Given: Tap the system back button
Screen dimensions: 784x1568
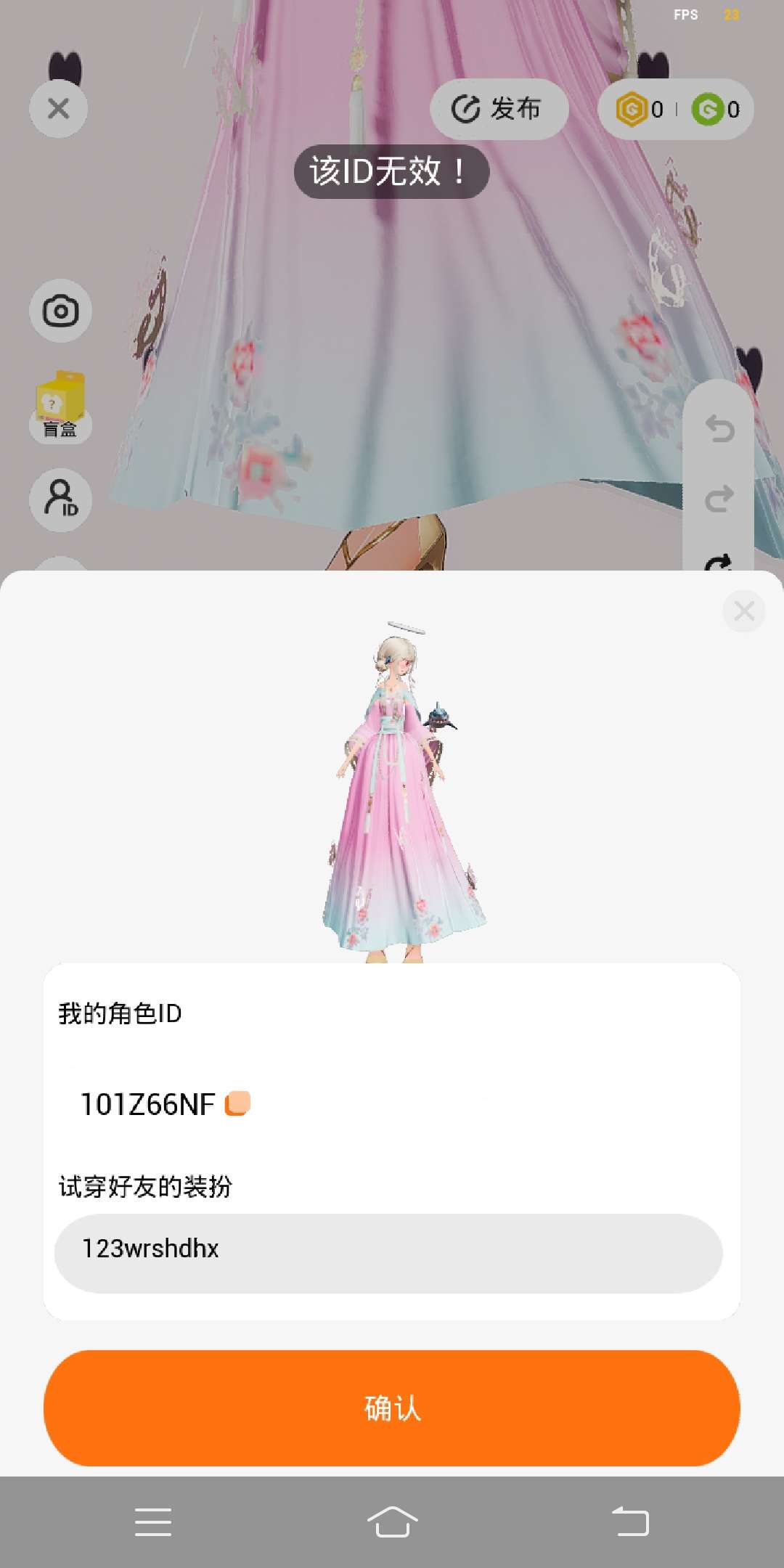Looking at the screenshot, I should [630, 1522].
